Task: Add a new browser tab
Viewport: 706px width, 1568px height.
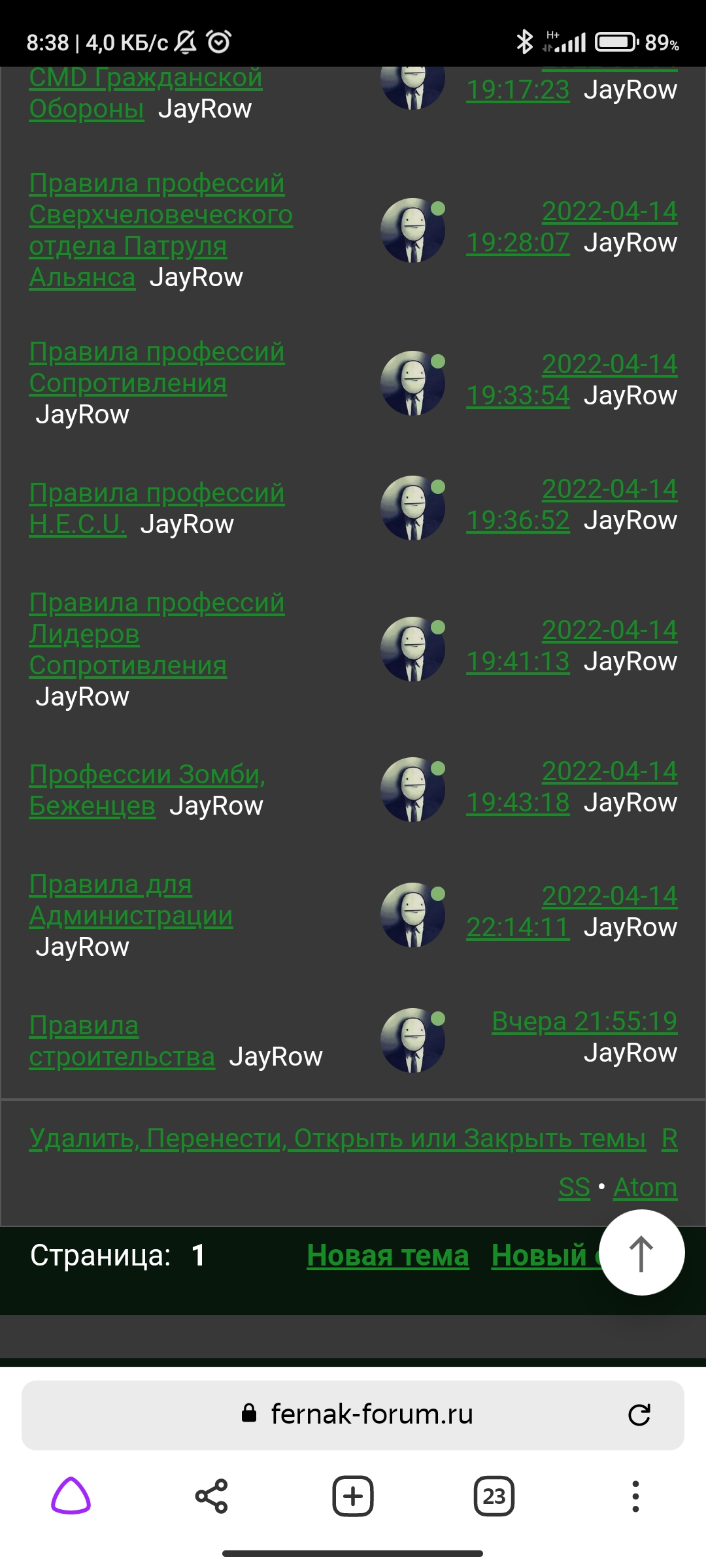Action: click(x=353, y=1496)
